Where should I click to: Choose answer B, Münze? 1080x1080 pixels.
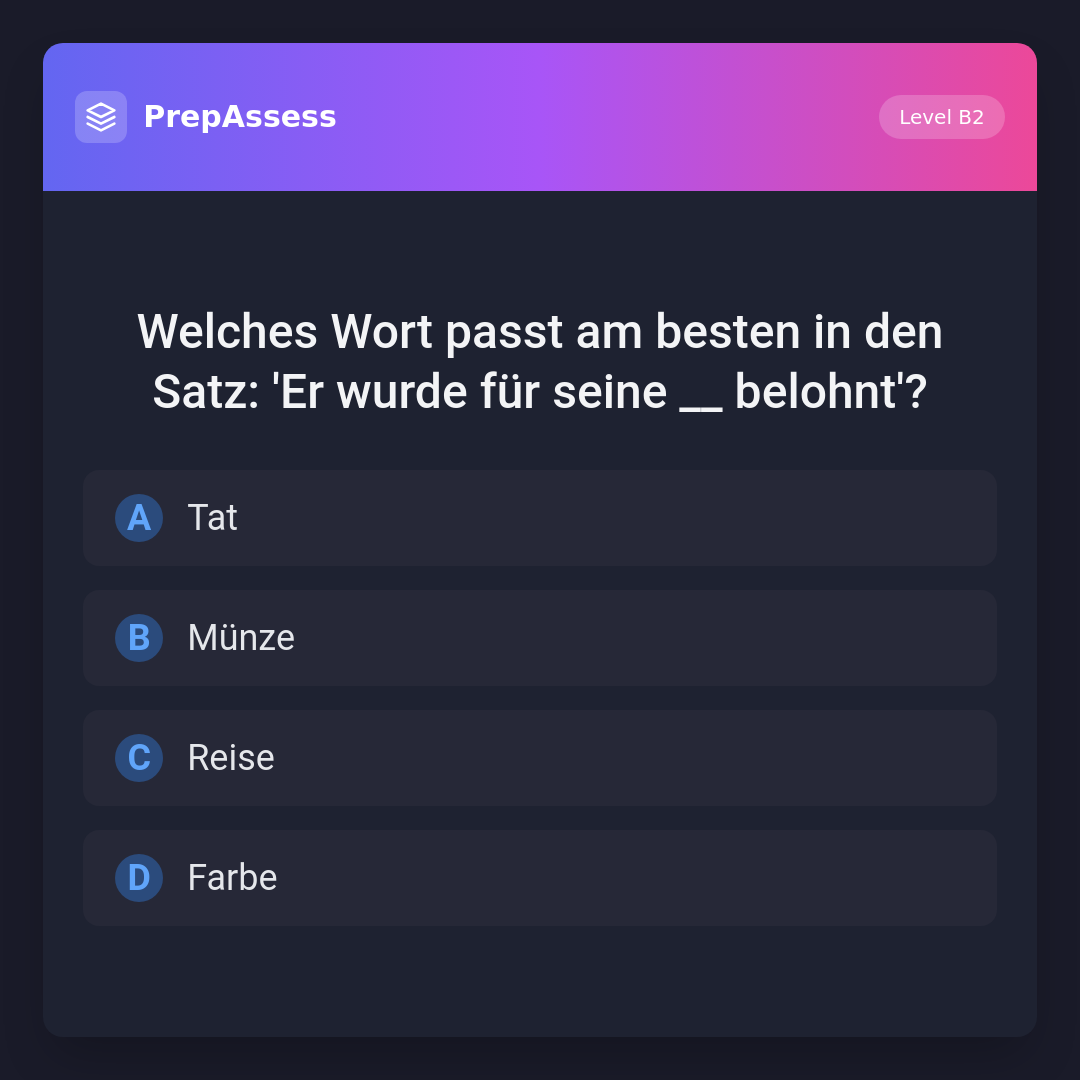coord(539,638)
